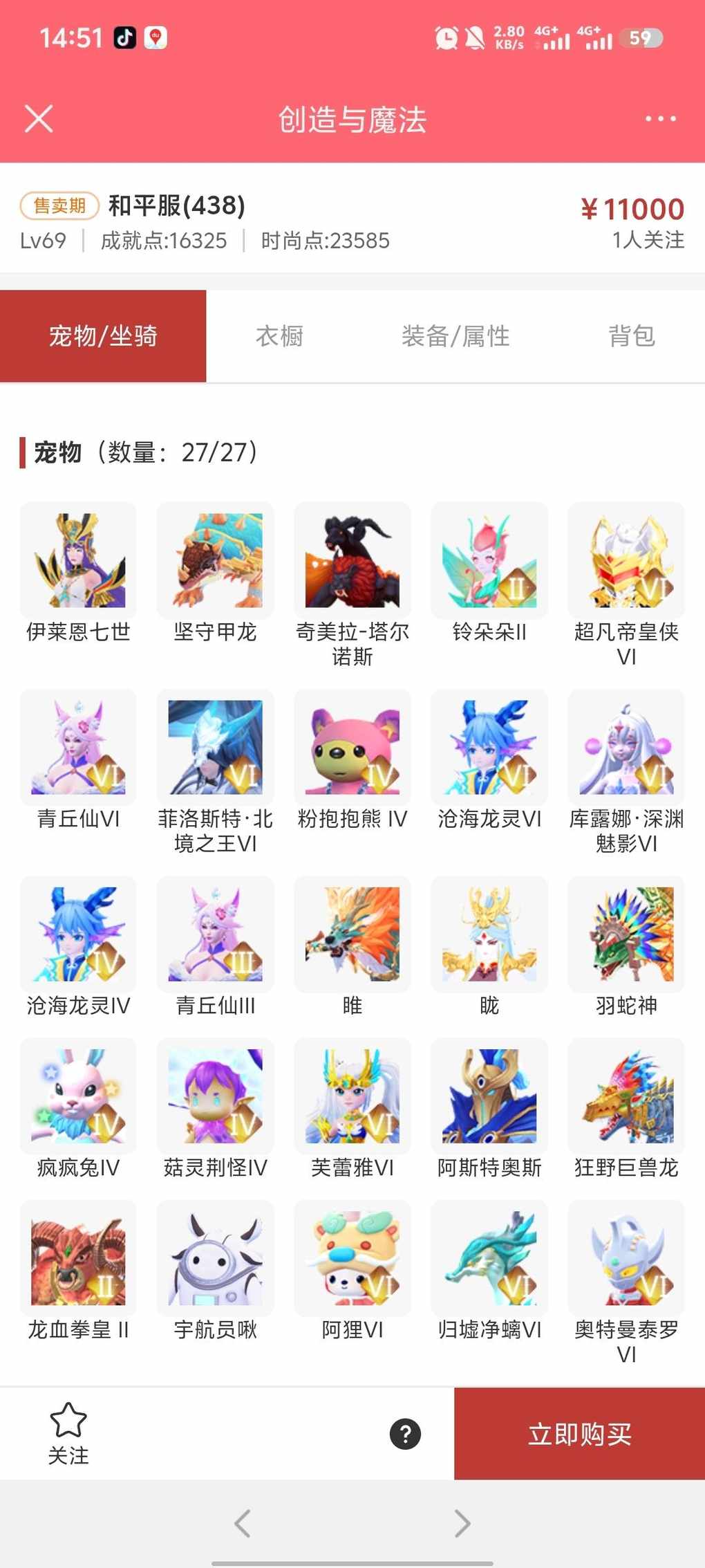Viewport: 705px width, 1568px height.
Task: Switch to the 衣橱 tab
Action: click(x=279, y=336)
